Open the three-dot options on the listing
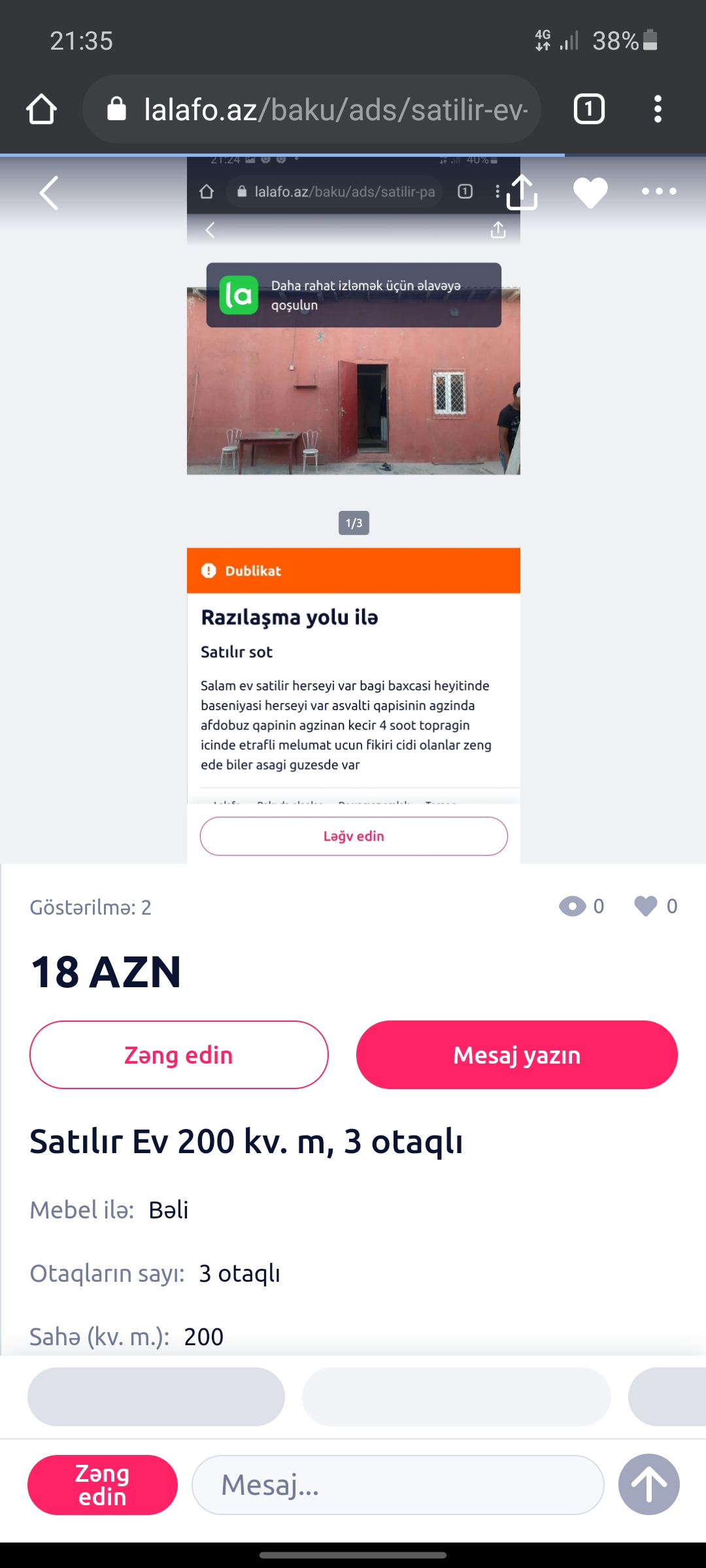Viewport: 706px width, 1568px height. coord(659,191)
